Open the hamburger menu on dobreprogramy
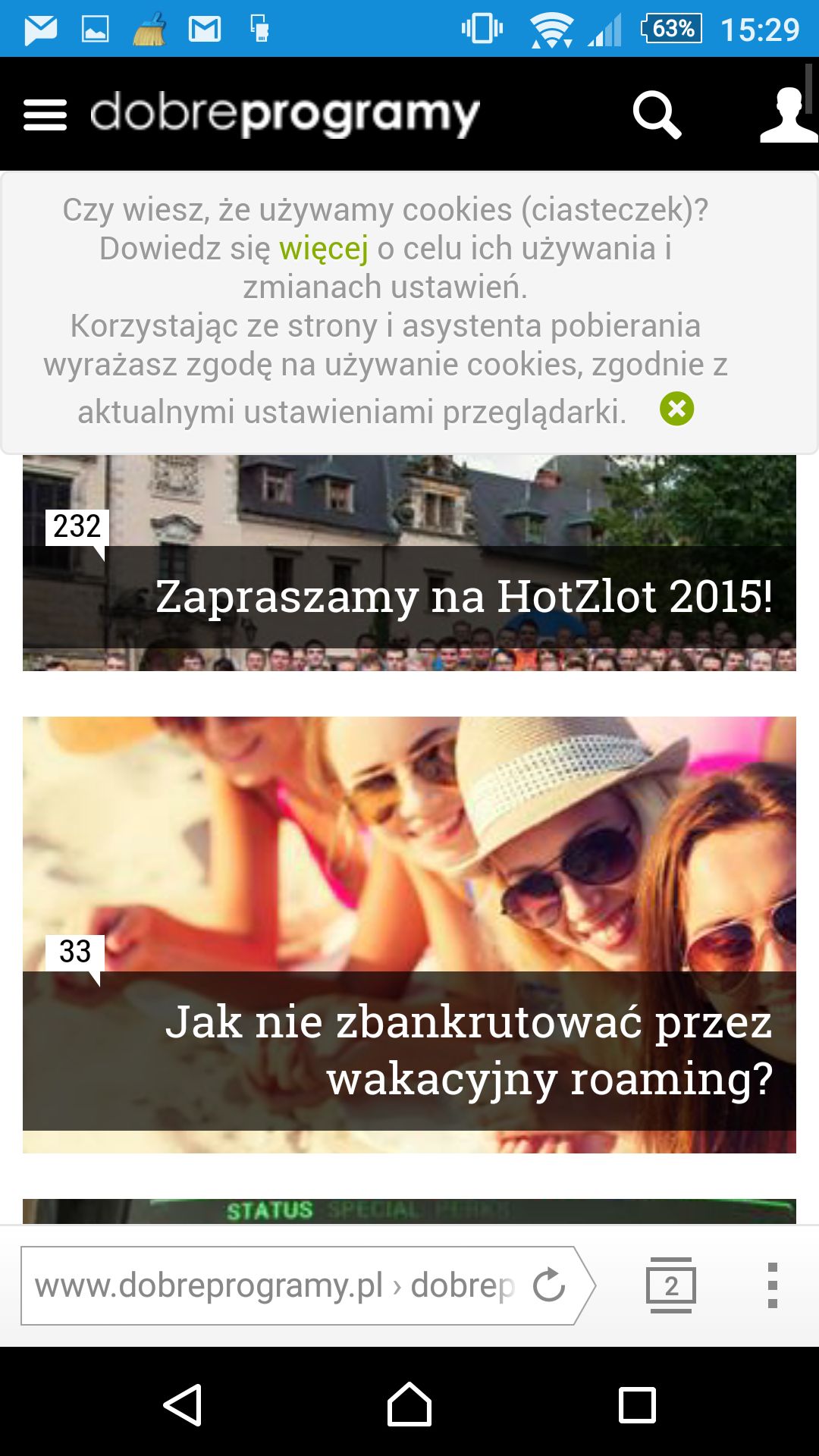The height and width of the screenshot is (1456, 819). point(45,115)
